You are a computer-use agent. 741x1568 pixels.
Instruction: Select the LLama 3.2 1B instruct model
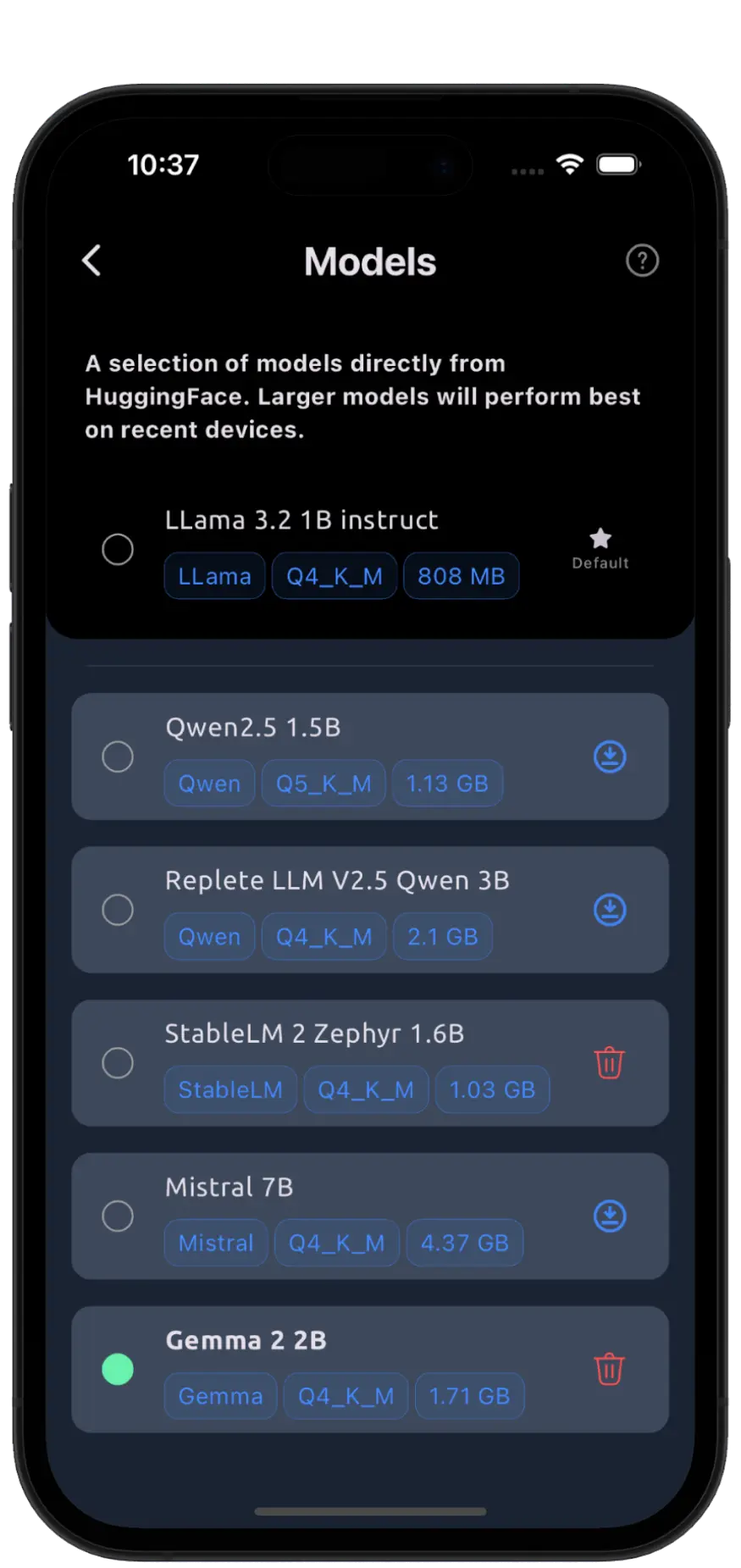click(x=118, y=549)
